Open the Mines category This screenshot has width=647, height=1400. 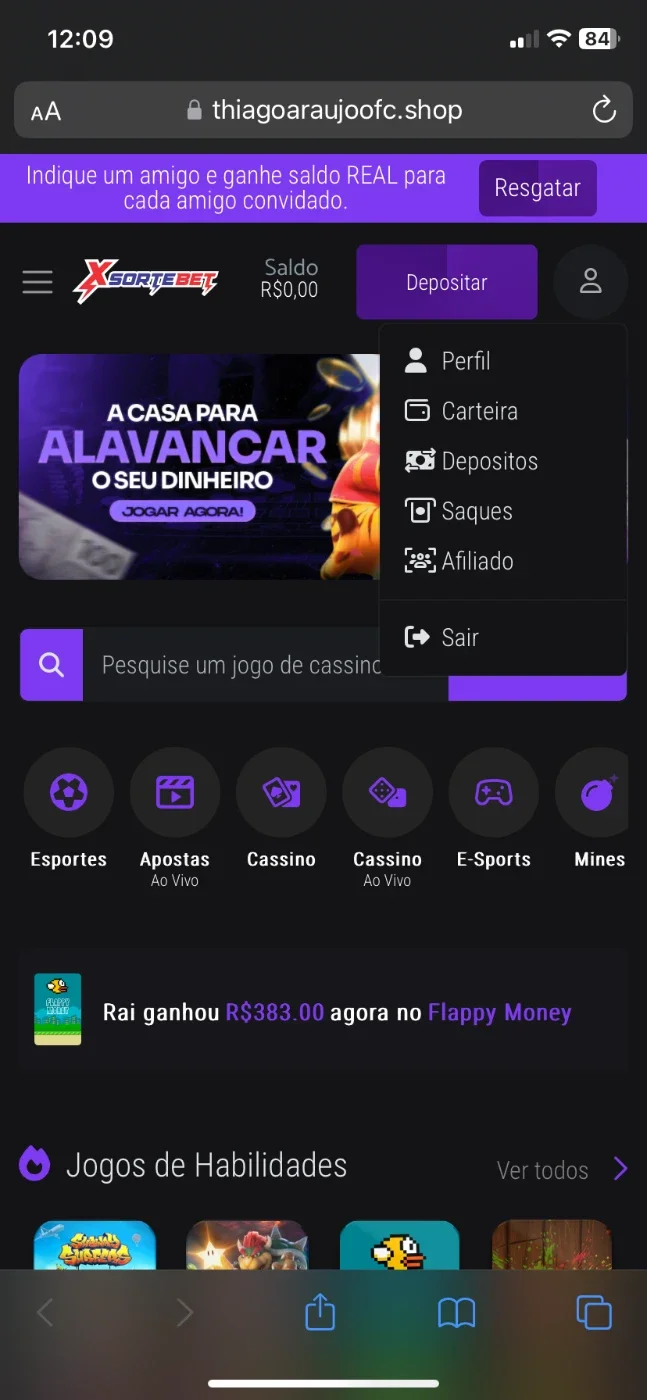point(598,810)
